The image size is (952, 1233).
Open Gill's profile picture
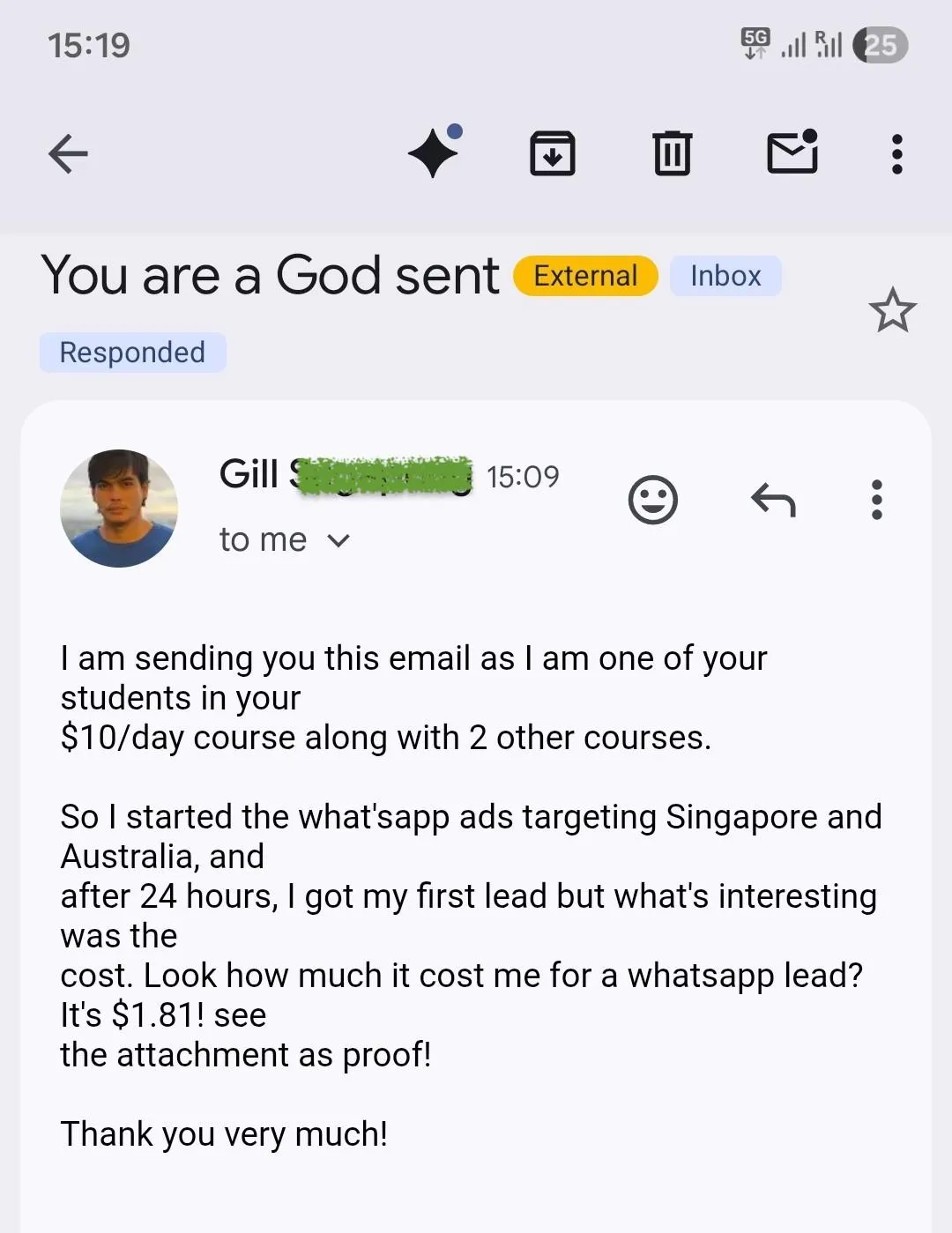(119, 509)
